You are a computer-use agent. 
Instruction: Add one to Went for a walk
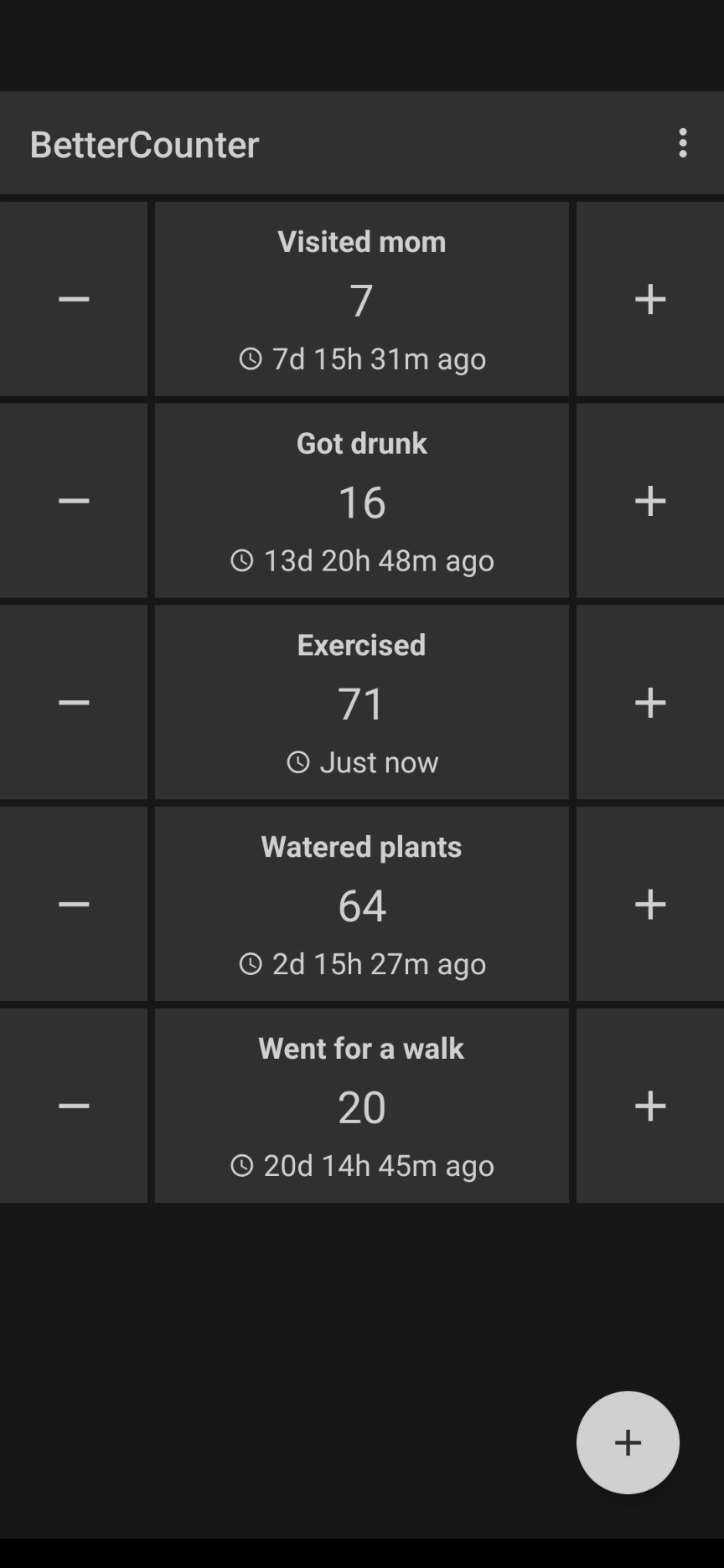(649, 1106)
